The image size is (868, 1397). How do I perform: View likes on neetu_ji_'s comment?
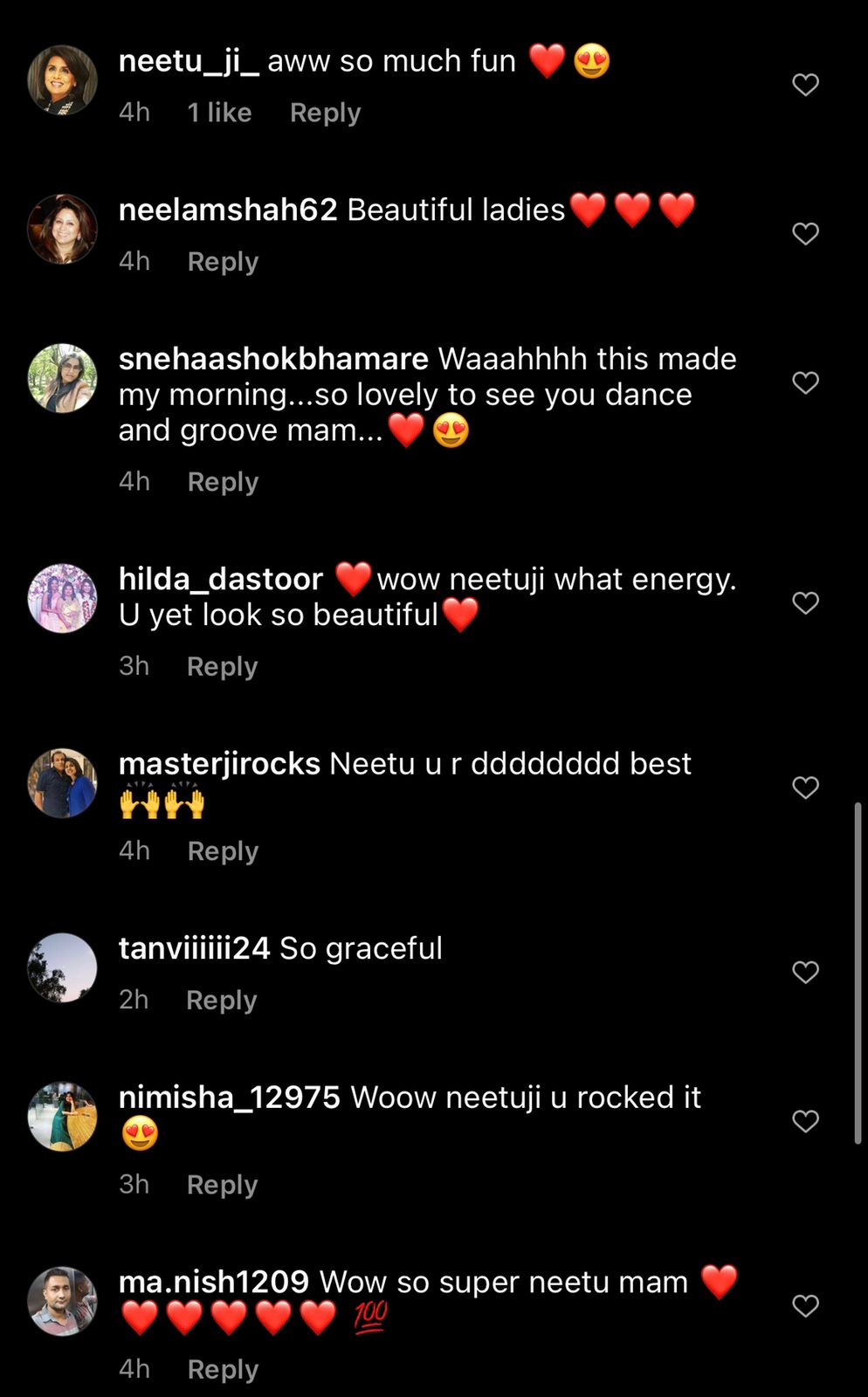tap(219, 113)
